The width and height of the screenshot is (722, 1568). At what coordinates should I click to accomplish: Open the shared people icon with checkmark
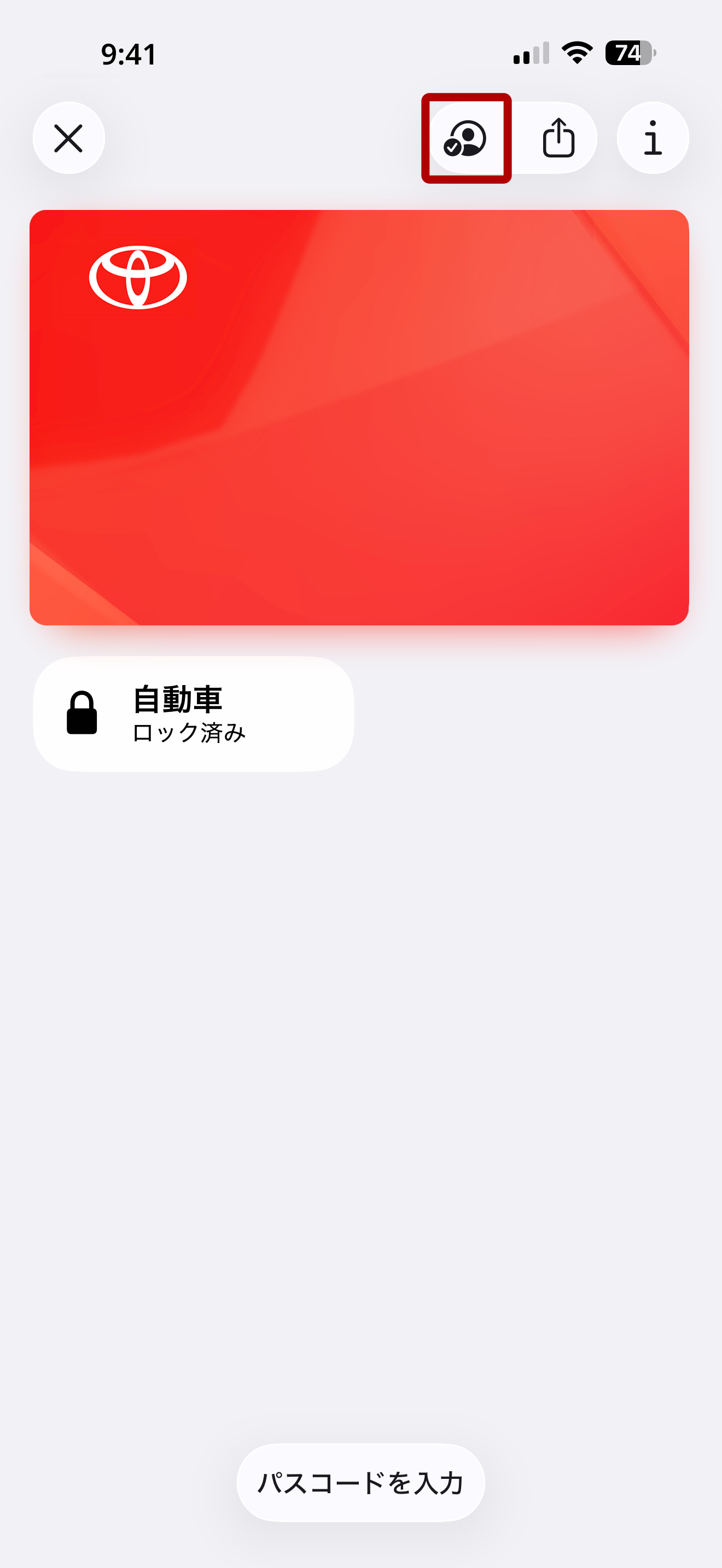[465, 138]
